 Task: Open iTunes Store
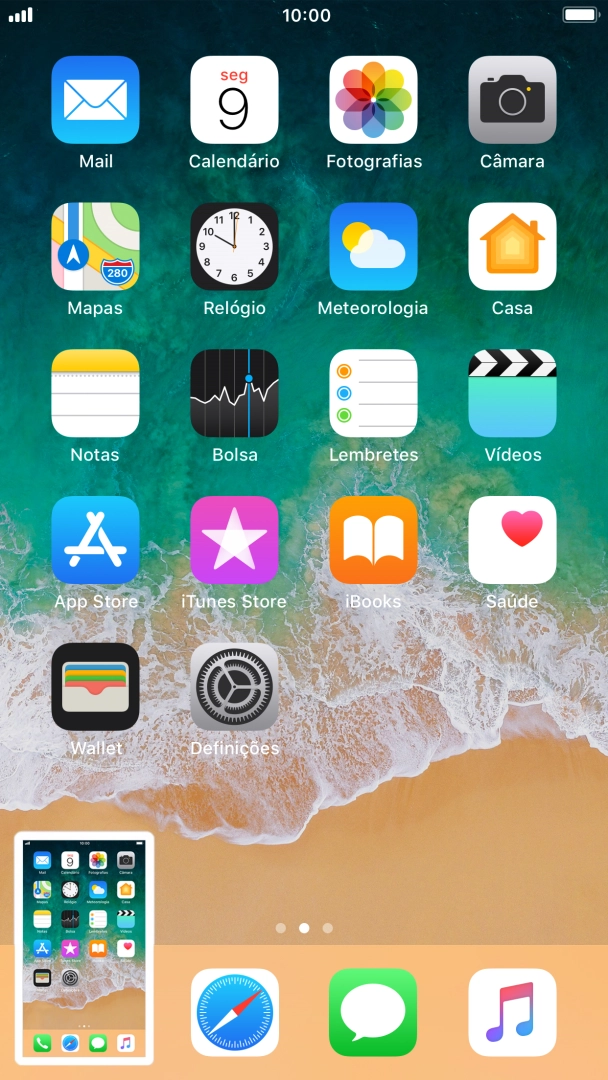point(234,540)
